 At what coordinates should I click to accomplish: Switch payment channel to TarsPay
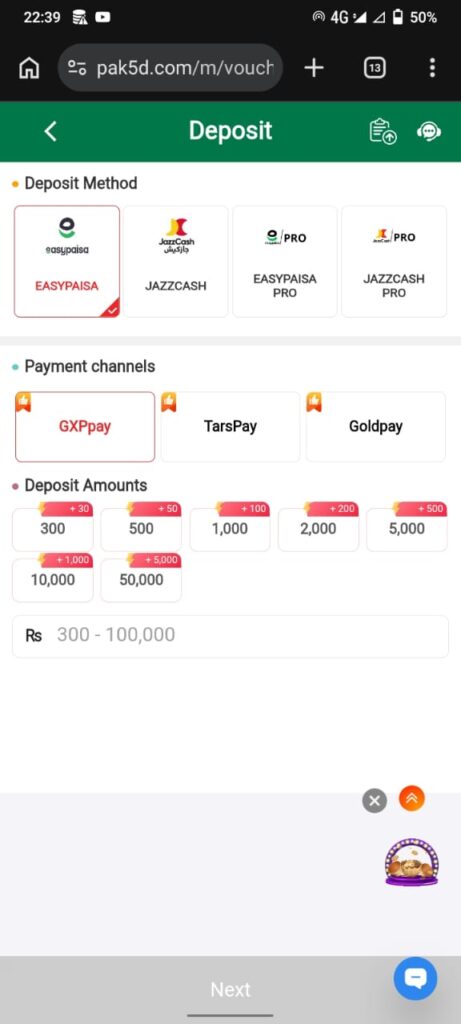click(x=230, y=426)
